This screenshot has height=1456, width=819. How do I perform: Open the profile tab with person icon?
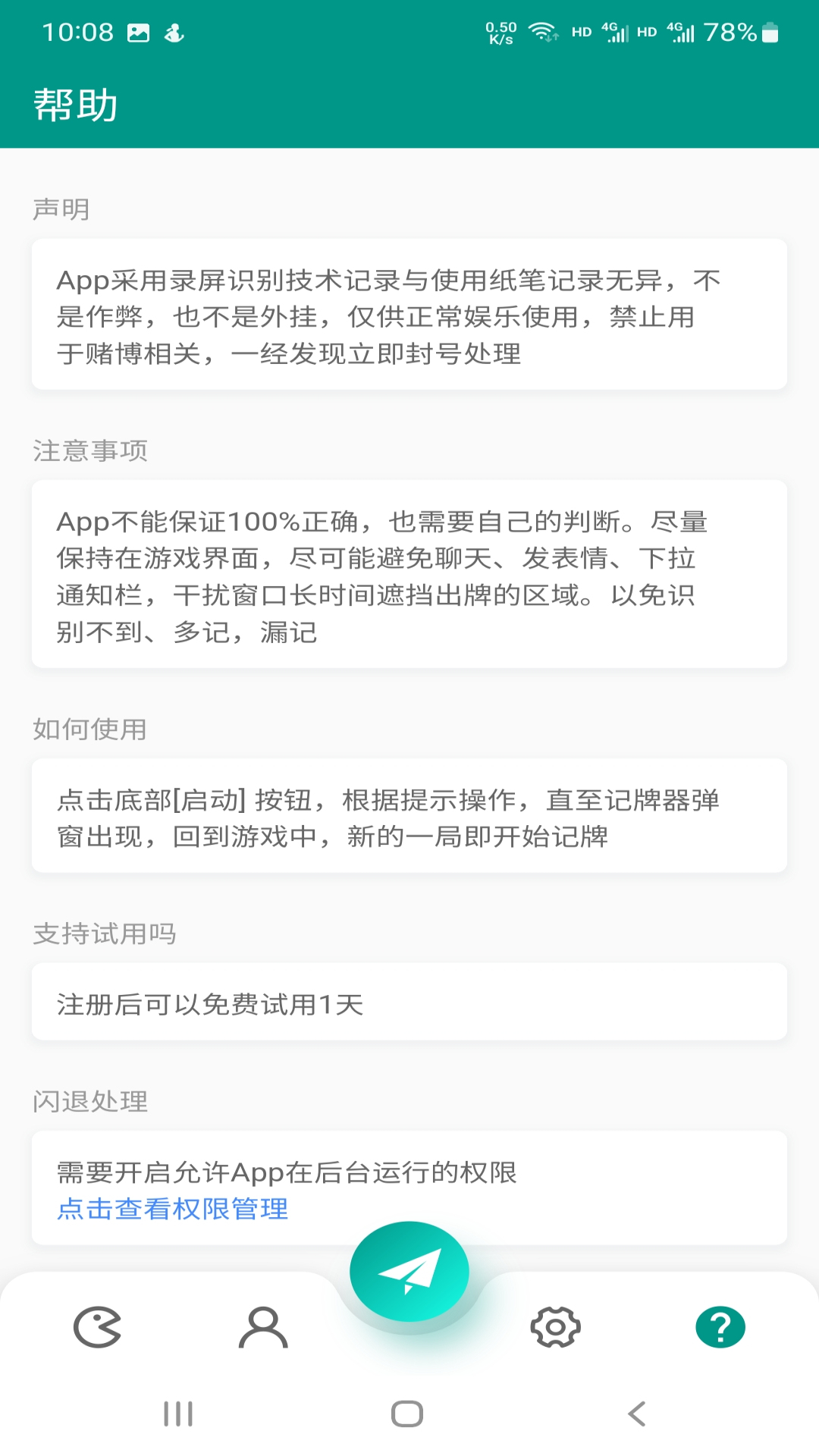pos(264,1328)
